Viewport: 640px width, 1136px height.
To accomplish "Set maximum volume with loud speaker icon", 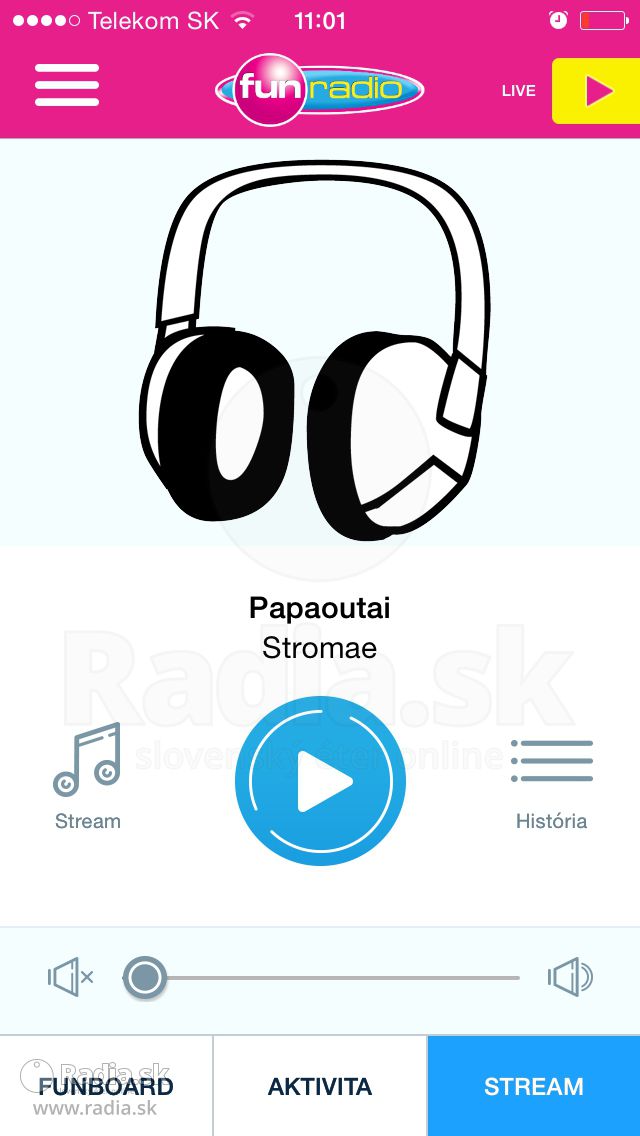I will click(x=570, y=977).
